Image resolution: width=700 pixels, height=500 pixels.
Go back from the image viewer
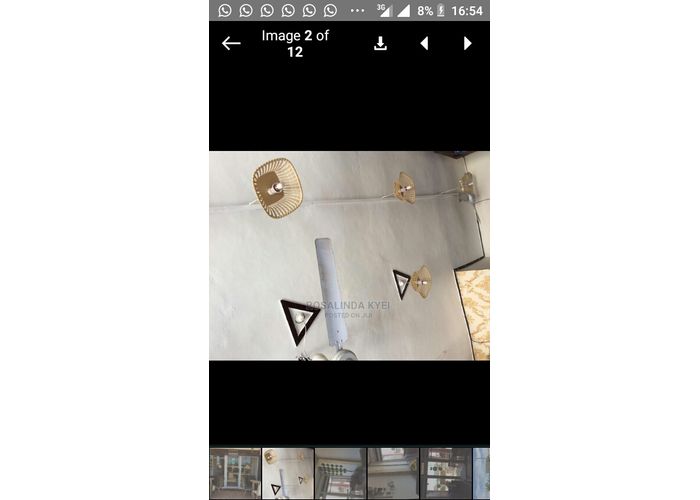pos(231,44)
